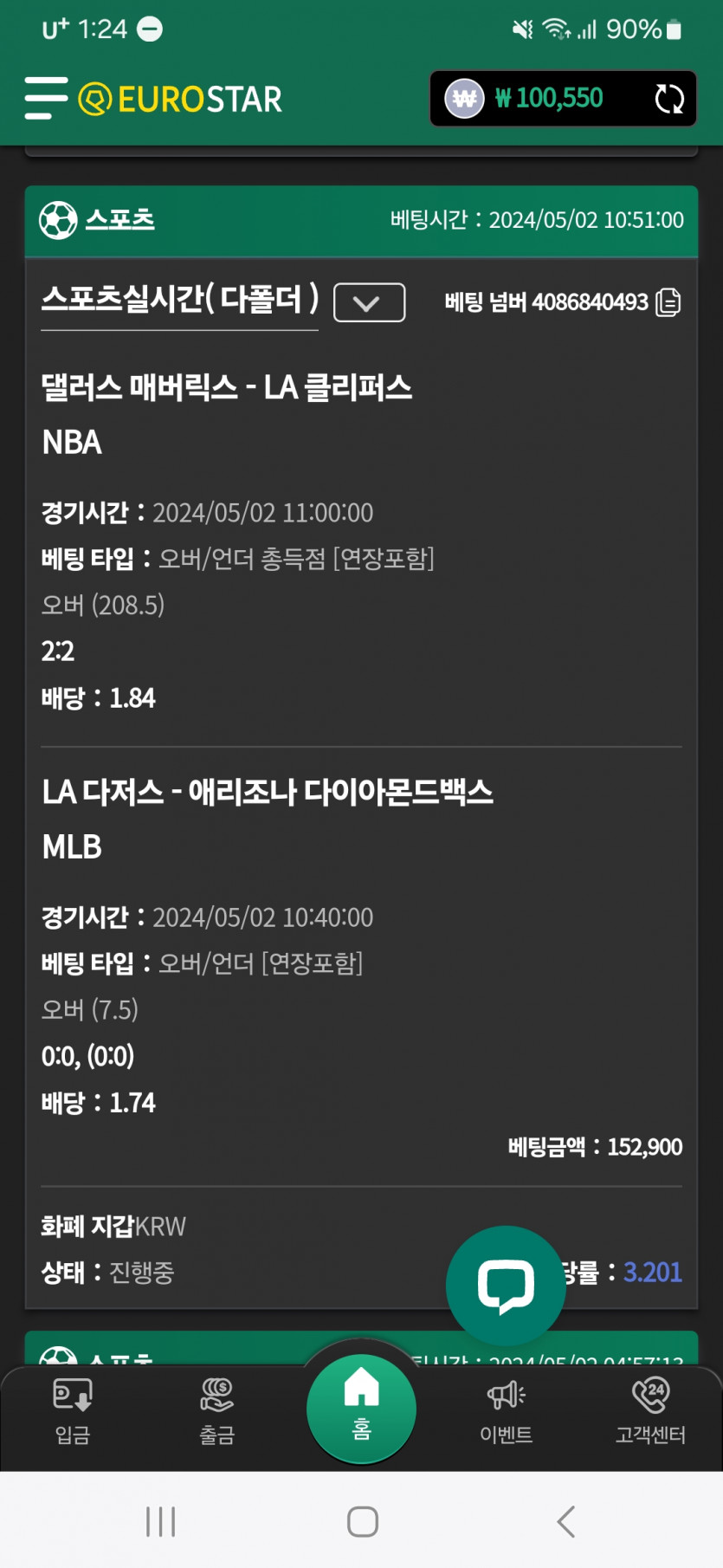
Task: Tap the system back button
Action: tap(565, 1521)
